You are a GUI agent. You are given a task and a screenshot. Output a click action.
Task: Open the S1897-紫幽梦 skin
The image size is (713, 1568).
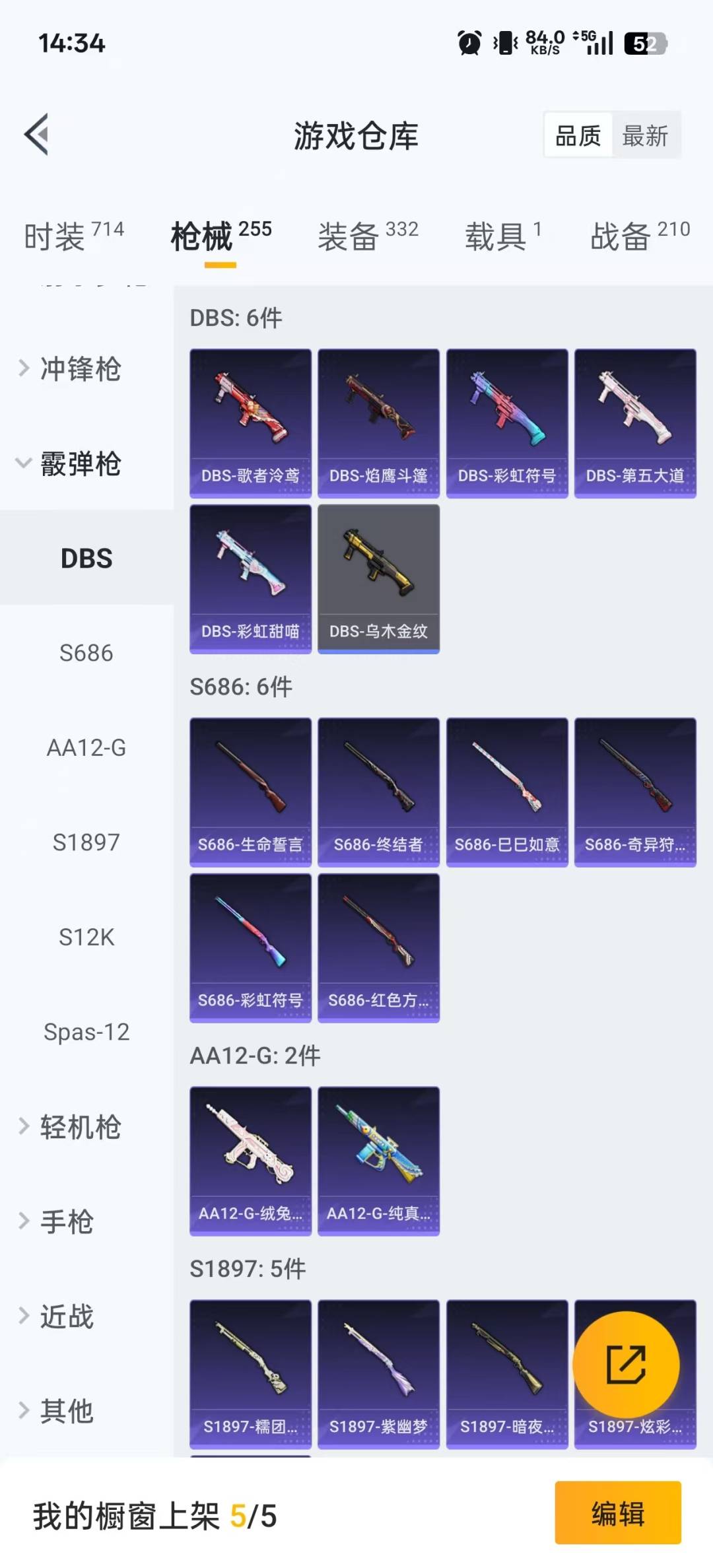point(378,1375)
